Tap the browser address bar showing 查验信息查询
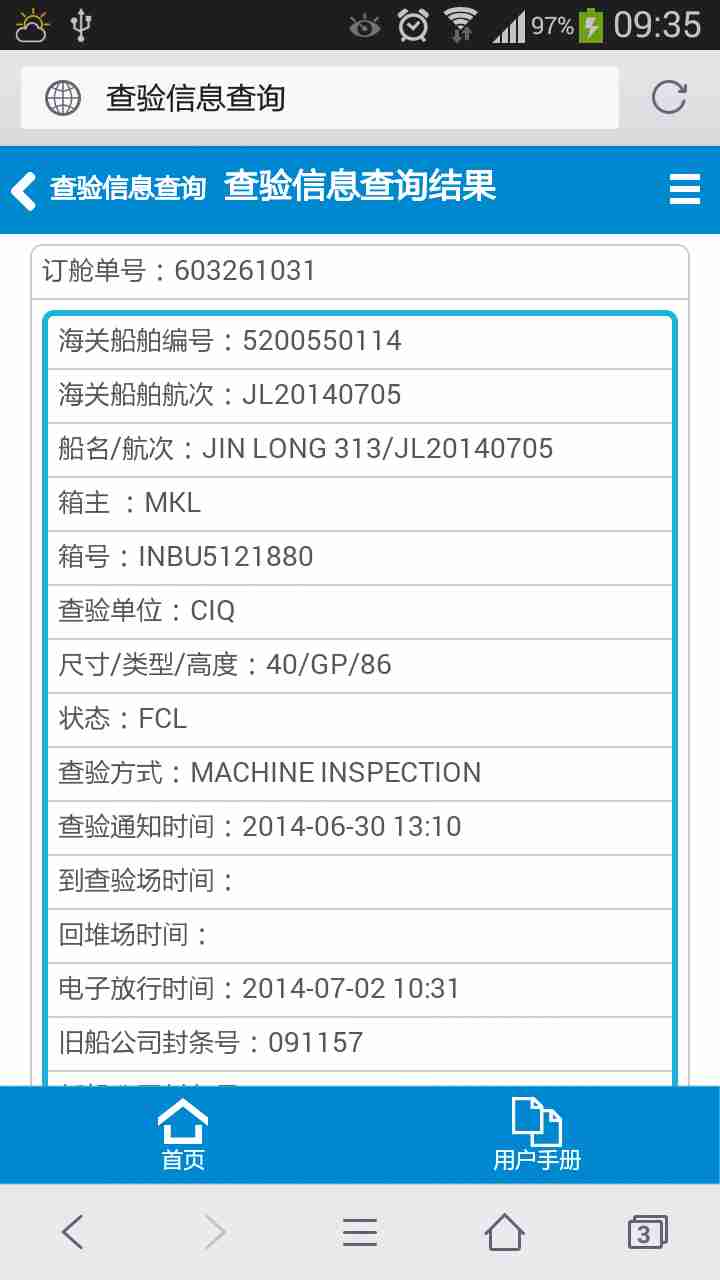720x1280 pixels. [320, 98]
